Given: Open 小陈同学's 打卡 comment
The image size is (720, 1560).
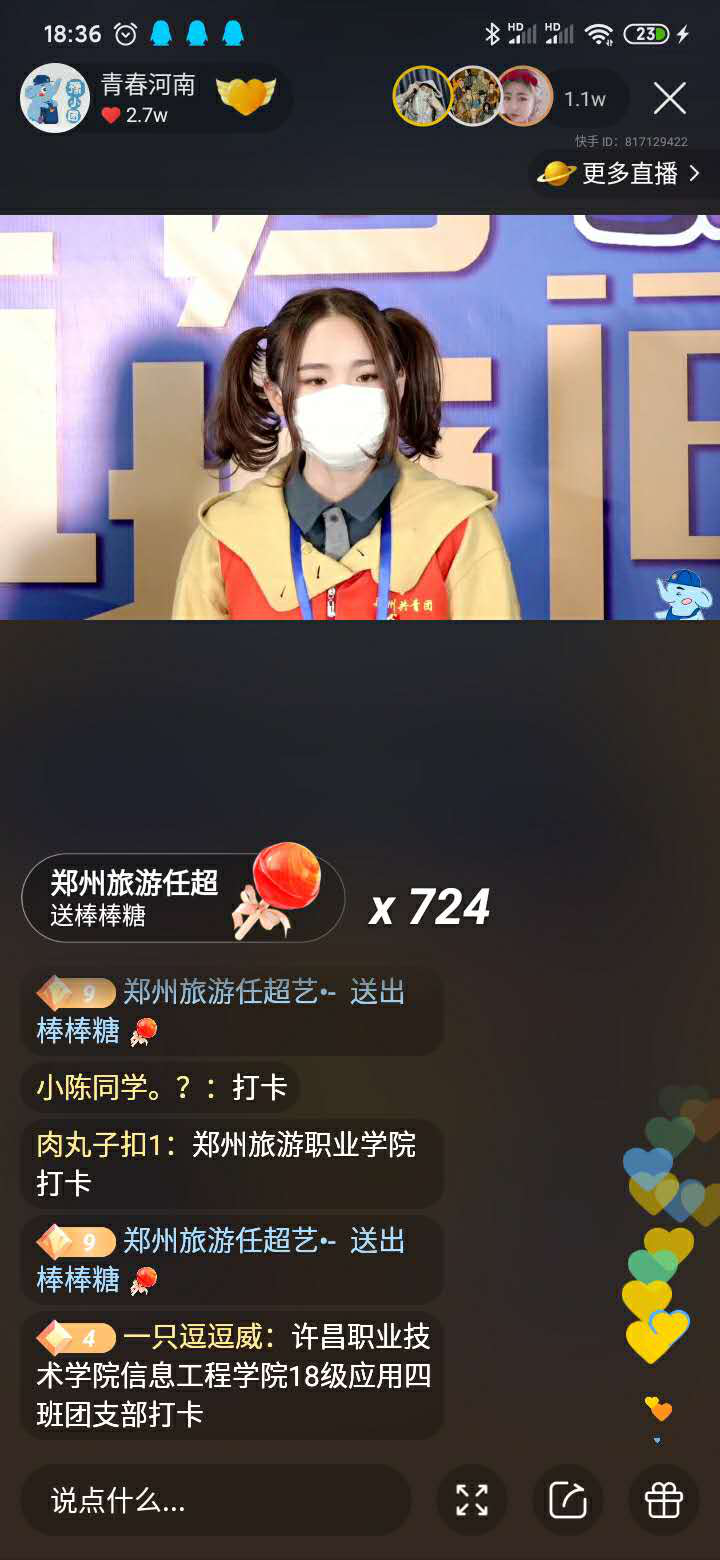Looking at the screenshot, I should point(161,1087).
